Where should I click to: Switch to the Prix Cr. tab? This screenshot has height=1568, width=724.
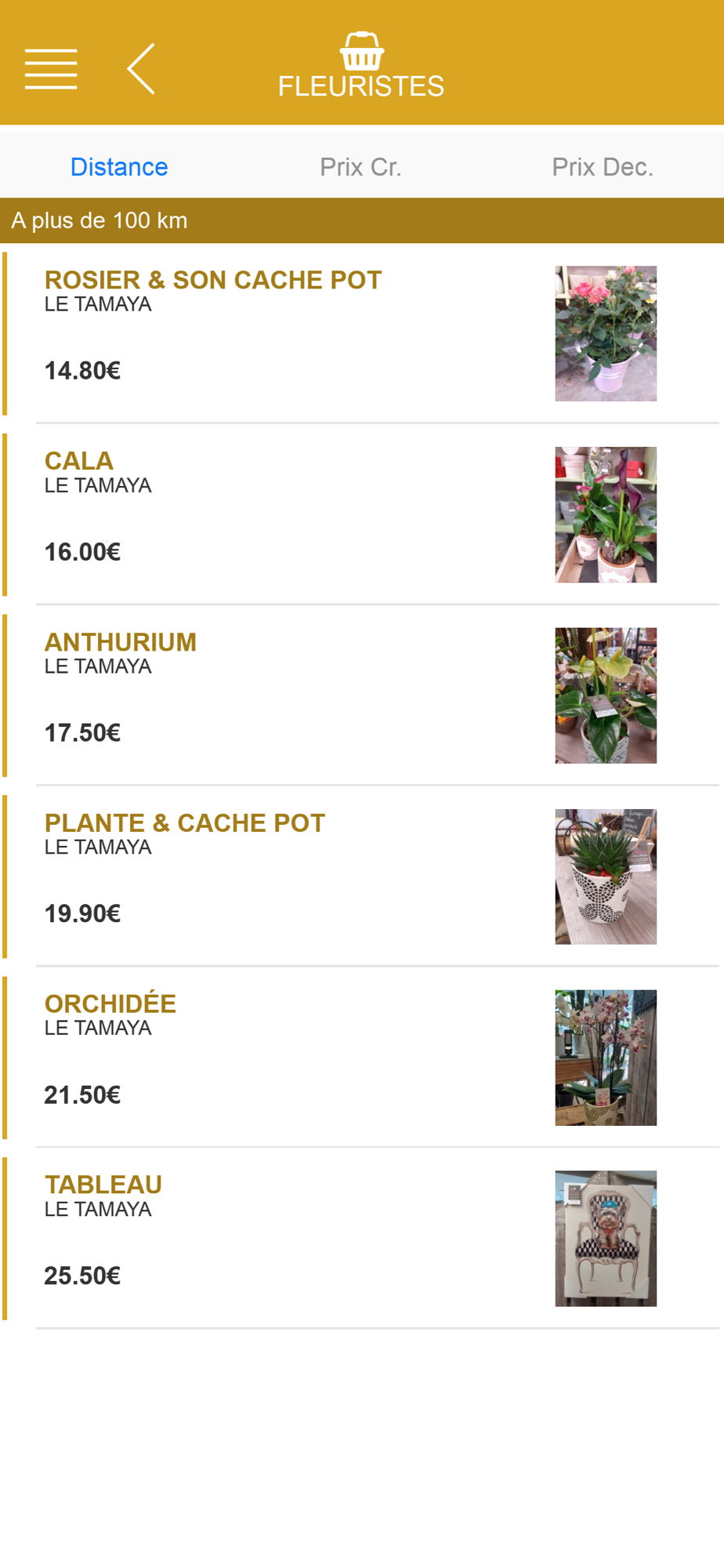pyautogui.click(x=360, y=167)
